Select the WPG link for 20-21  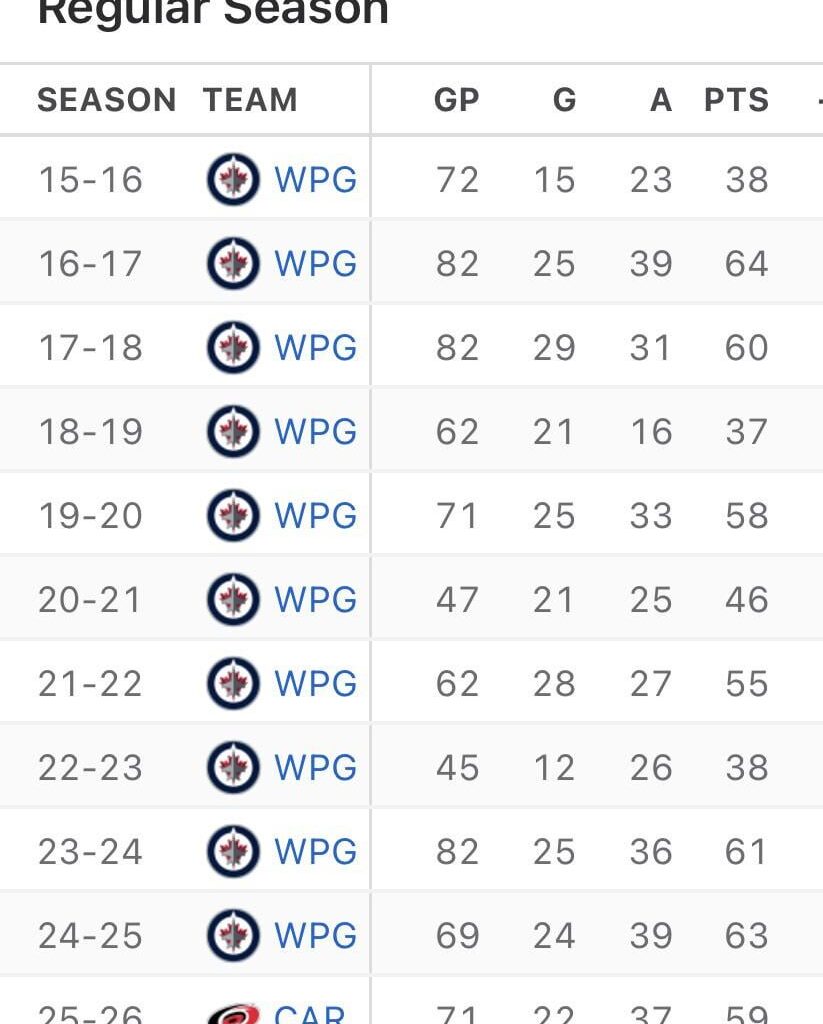click(314, 600)
